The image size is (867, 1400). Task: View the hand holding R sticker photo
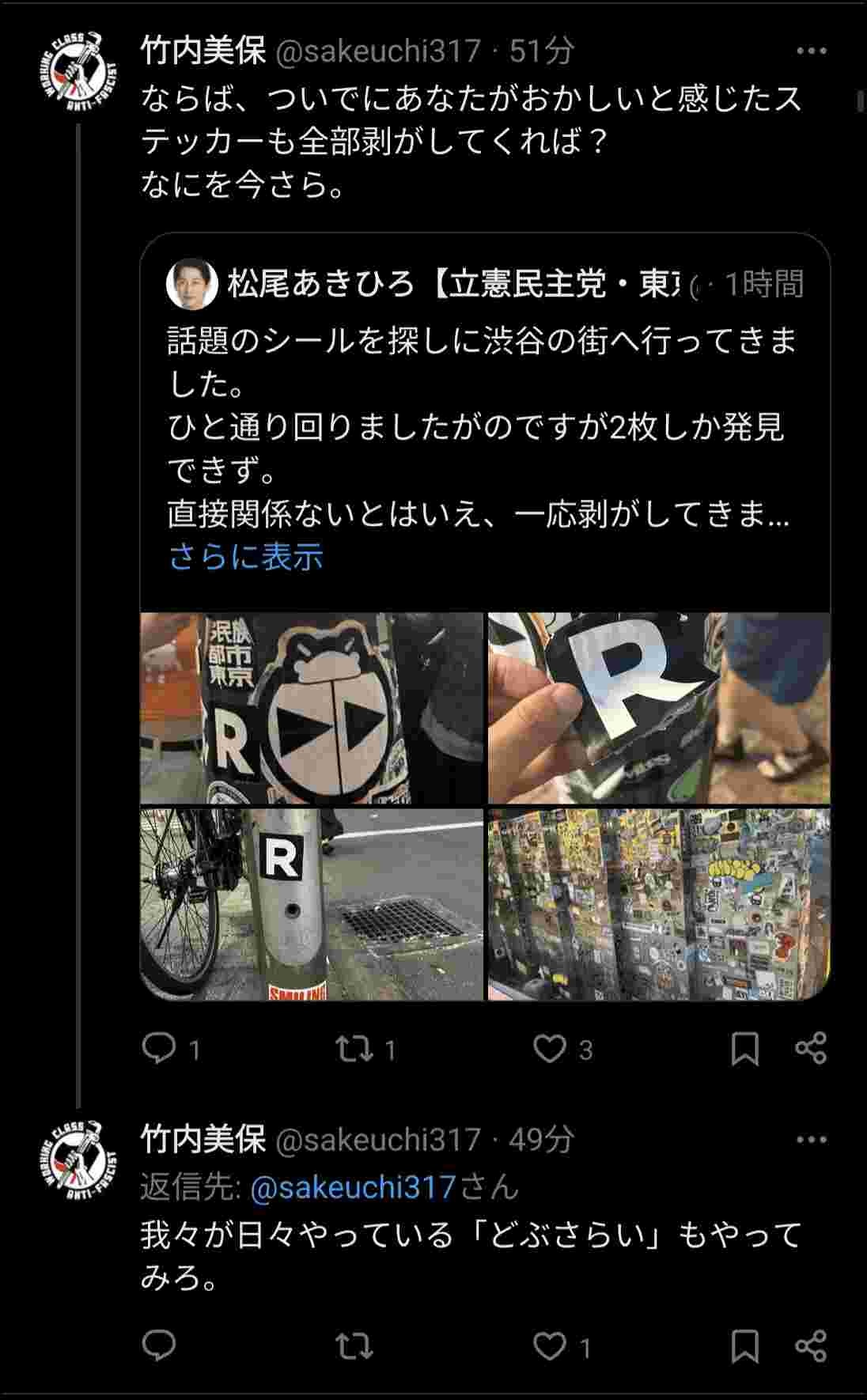click(x=659, y=708)
